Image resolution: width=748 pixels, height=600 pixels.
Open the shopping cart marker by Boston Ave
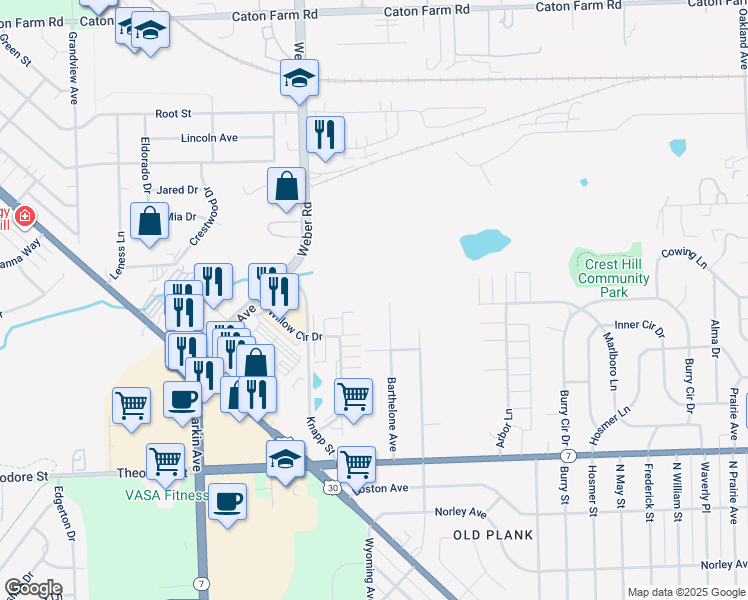(356, 464)
